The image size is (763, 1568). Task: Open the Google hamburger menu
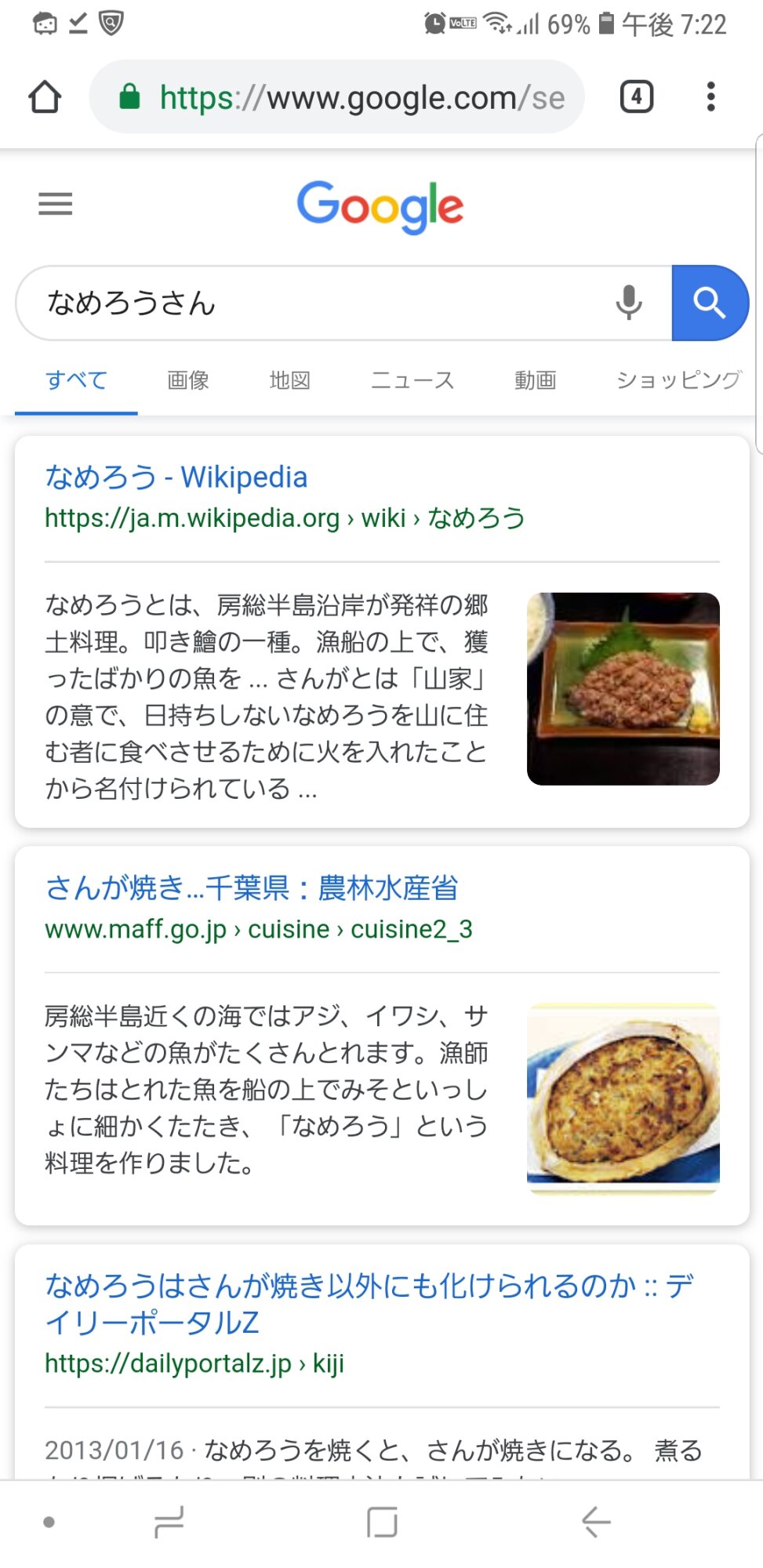pos(56,205)
